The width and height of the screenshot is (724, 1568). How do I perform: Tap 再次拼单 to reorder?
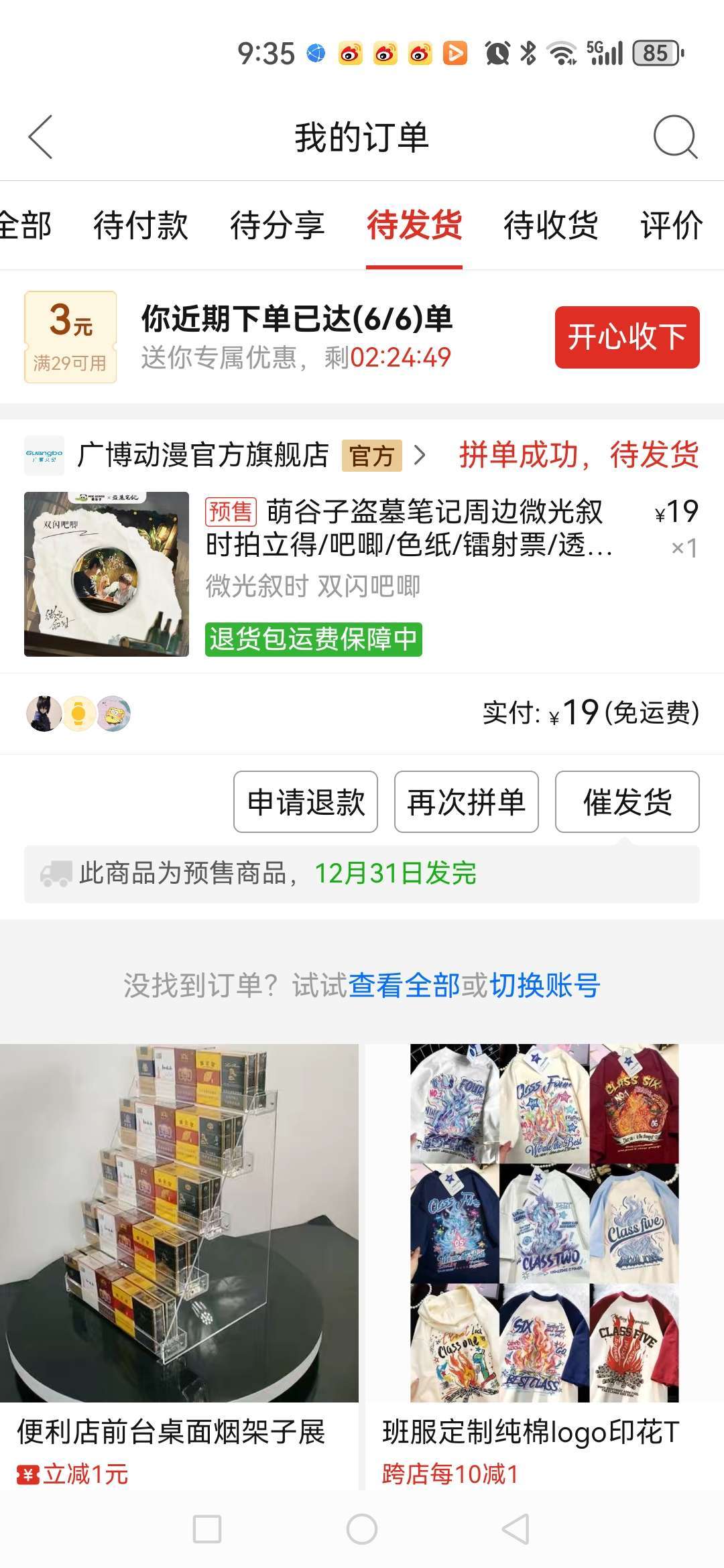(467, 802)
